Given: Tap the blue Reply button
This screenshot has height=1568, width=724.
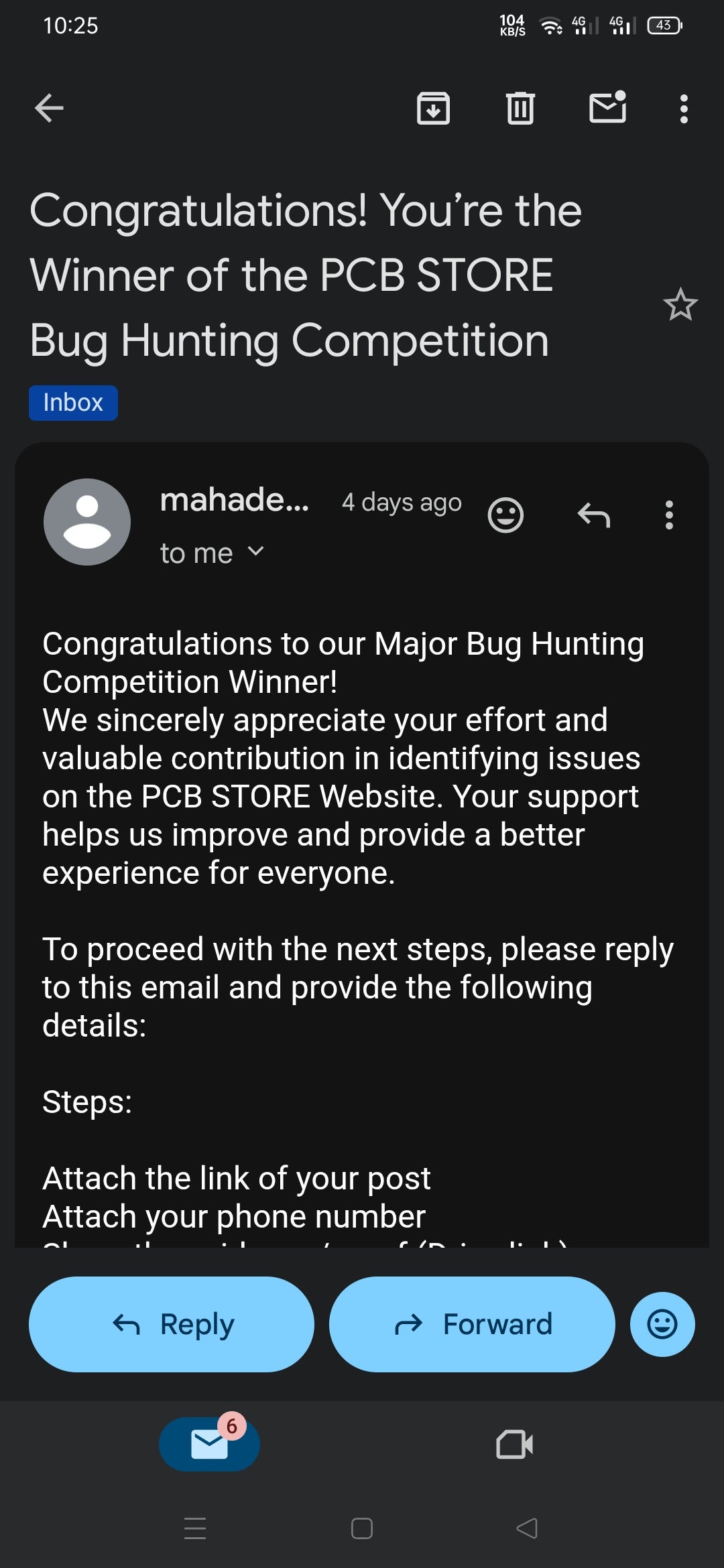Looking at the screenshot, I should tap(172, 1324).
